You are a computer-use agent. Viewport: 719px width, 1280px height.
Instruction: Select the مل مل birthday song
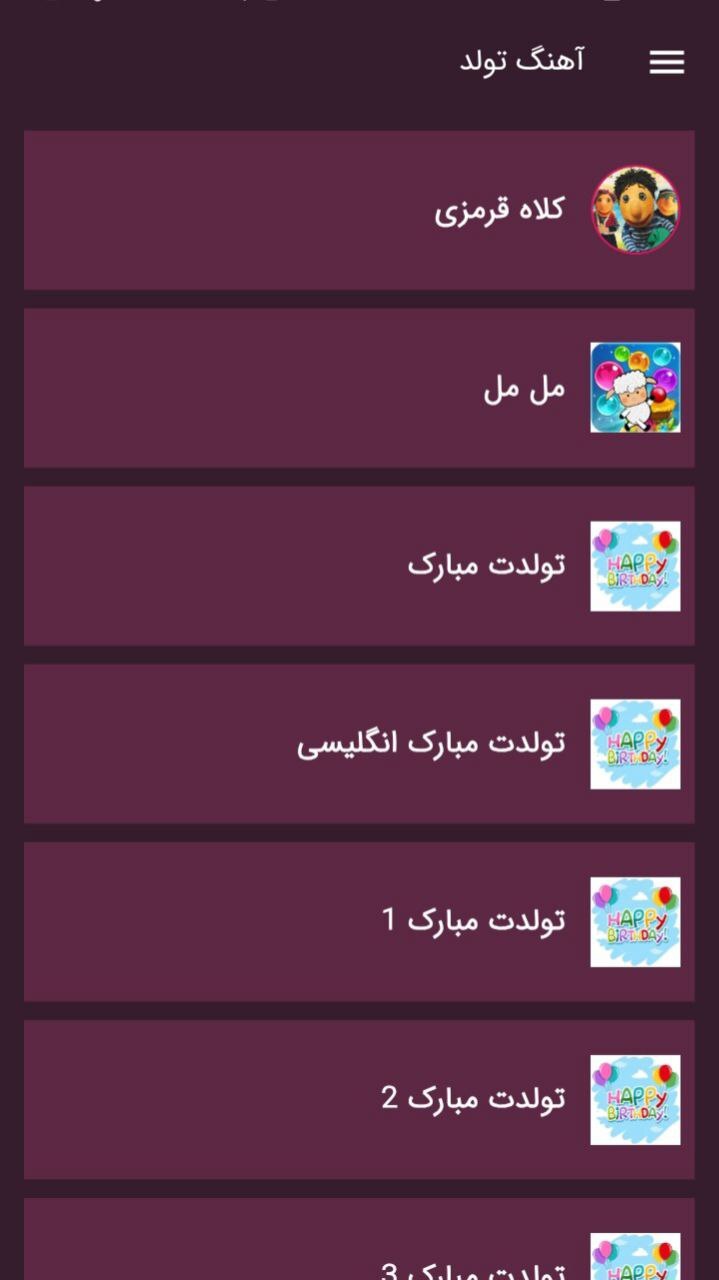point(359,388)
